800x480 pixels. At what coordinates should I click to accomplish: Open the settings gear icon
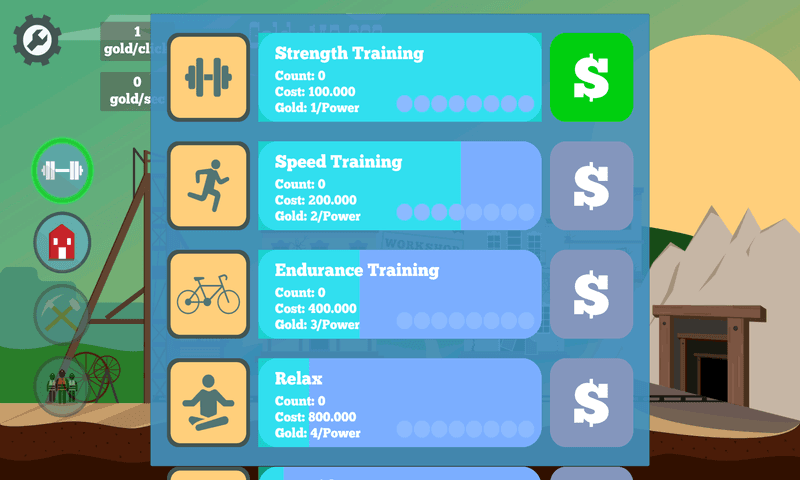click(x=37, y=40)
